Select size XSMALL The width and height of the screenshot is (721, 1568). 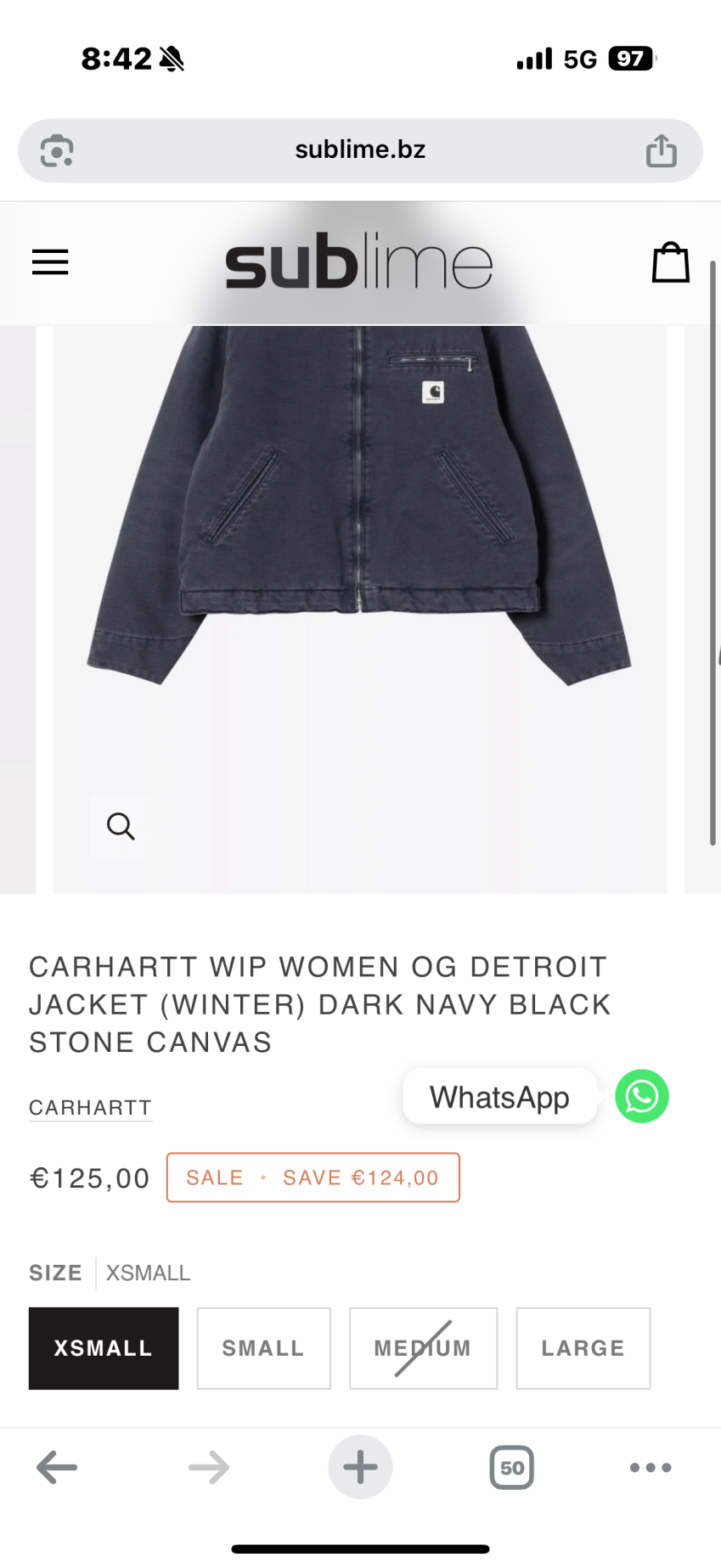[104, 1348]
